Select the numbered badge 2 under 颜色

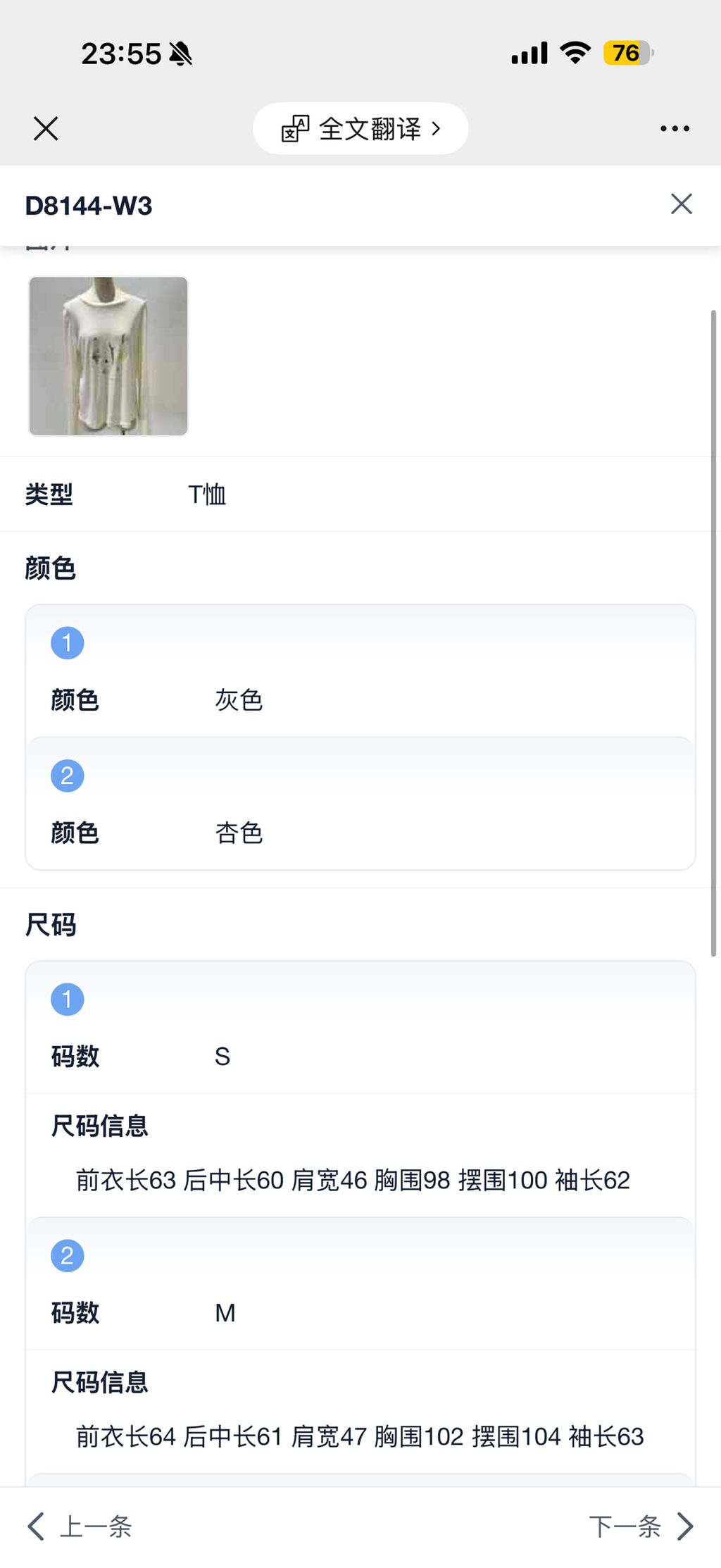tap(67, 775)
